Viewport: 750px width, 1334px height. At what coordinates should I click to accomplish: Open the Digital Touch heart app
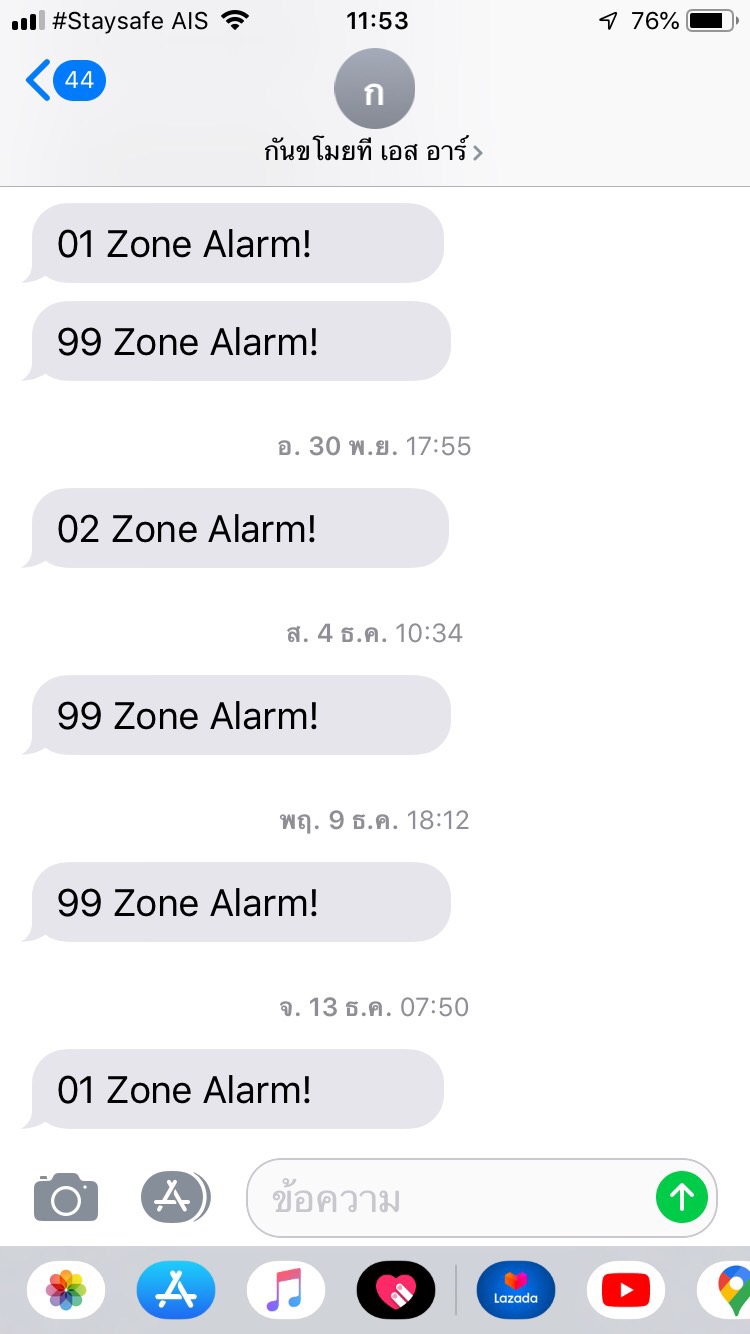[x=396, y=1290]
